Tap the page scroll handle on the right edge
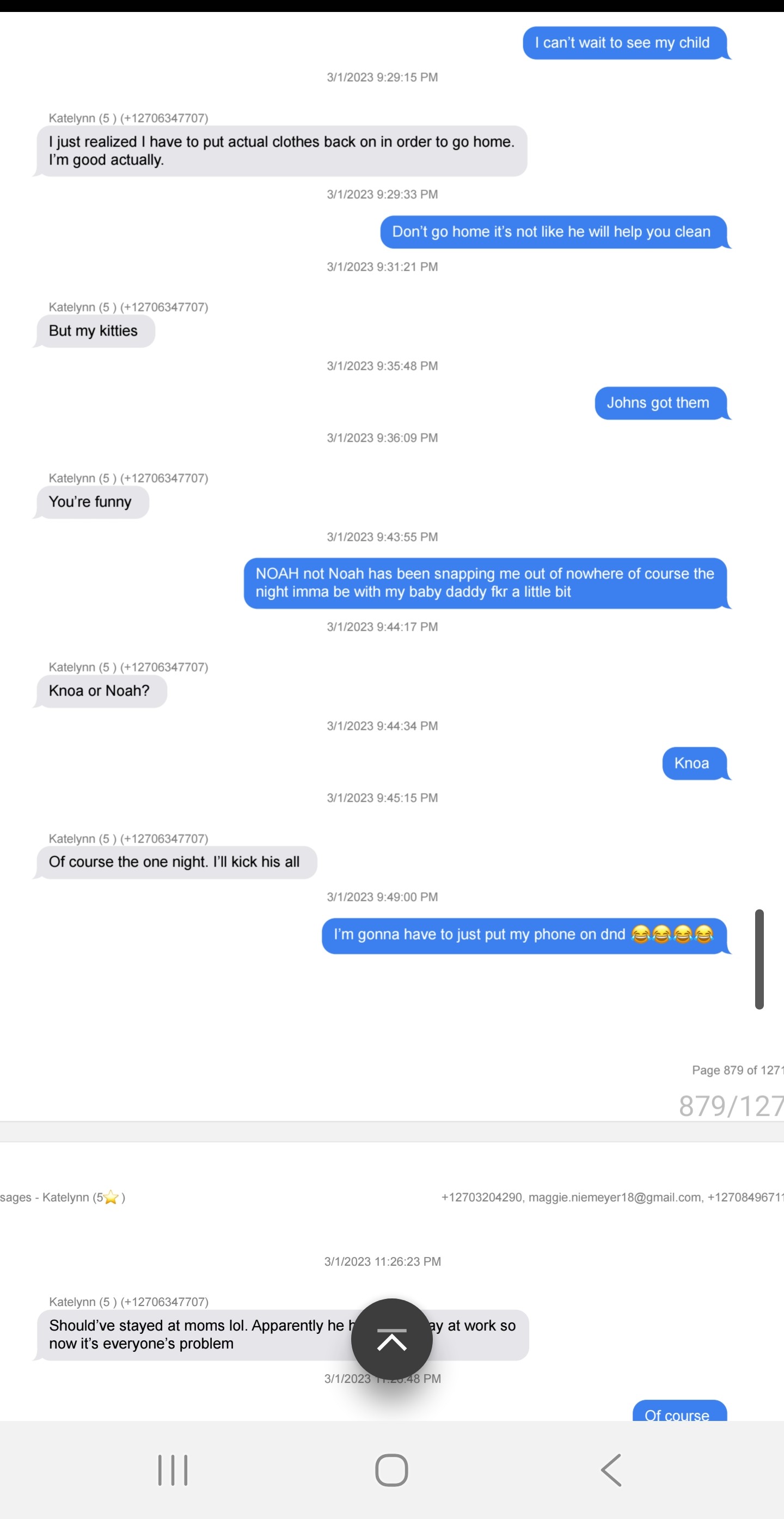The height and width of the screenshot is (1519, 784). (x=759, y=960)
